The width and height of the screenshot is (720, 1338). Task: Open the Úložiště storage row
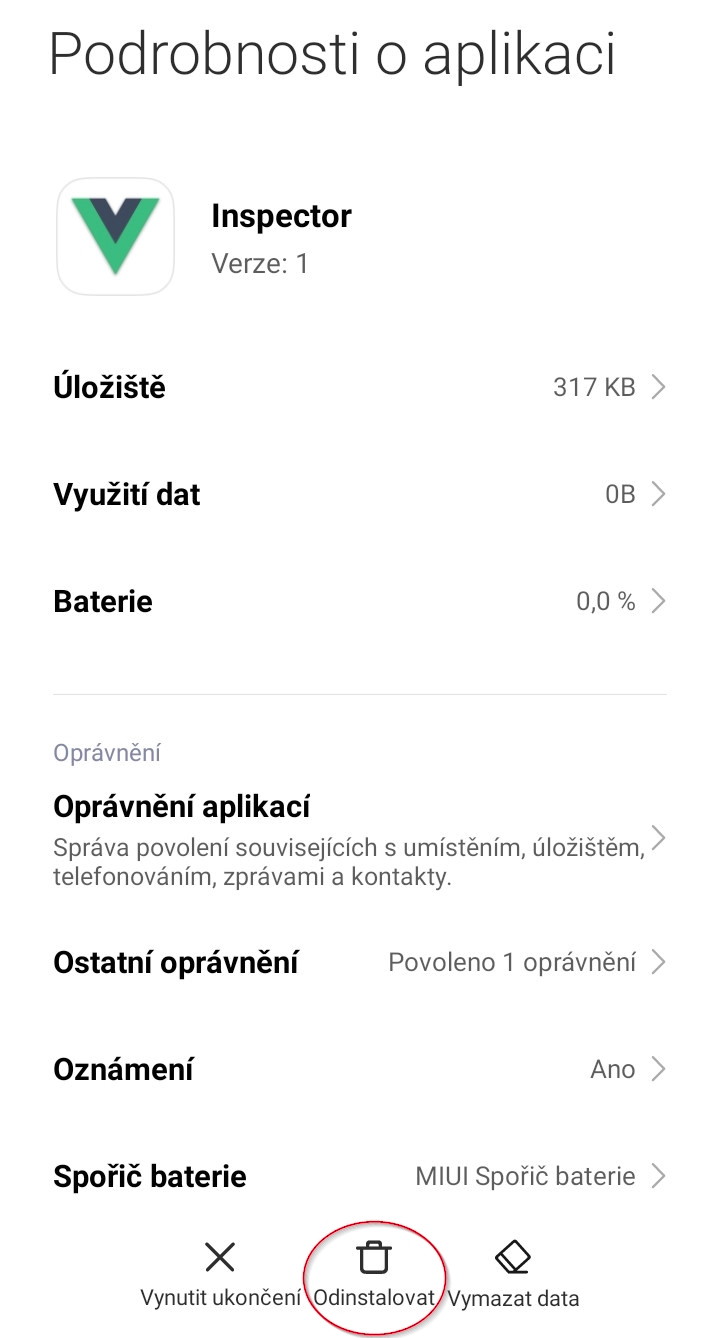[359, 387]
